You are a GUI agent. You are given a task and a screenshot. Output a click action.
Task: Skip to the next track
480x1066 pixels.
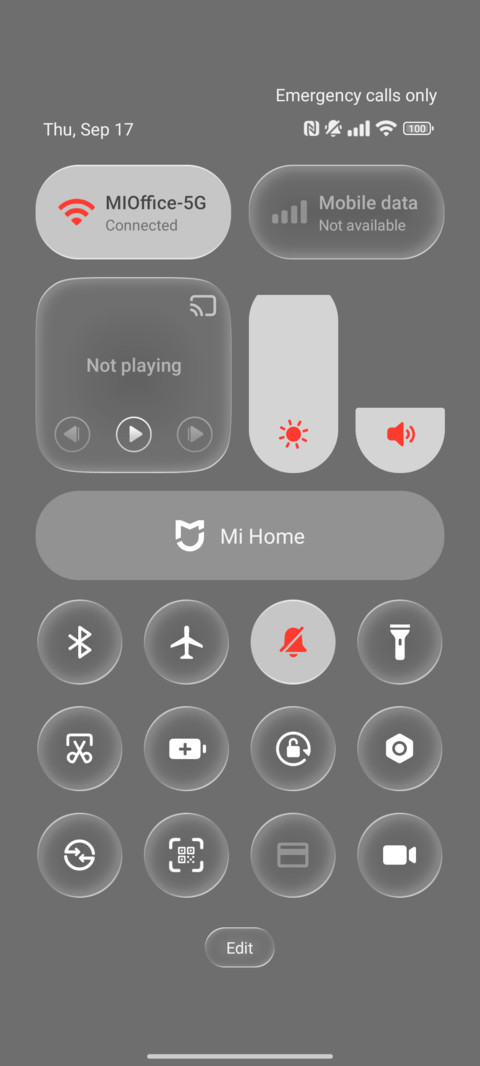(x=194, y=434)
